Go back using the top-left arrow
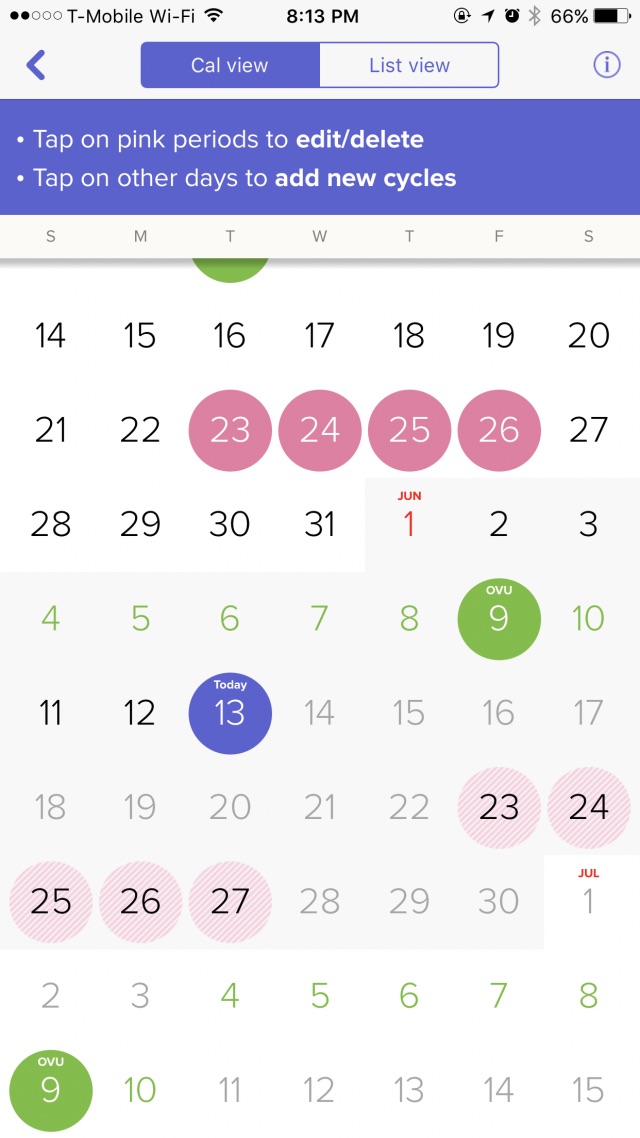 coord(36,65)
